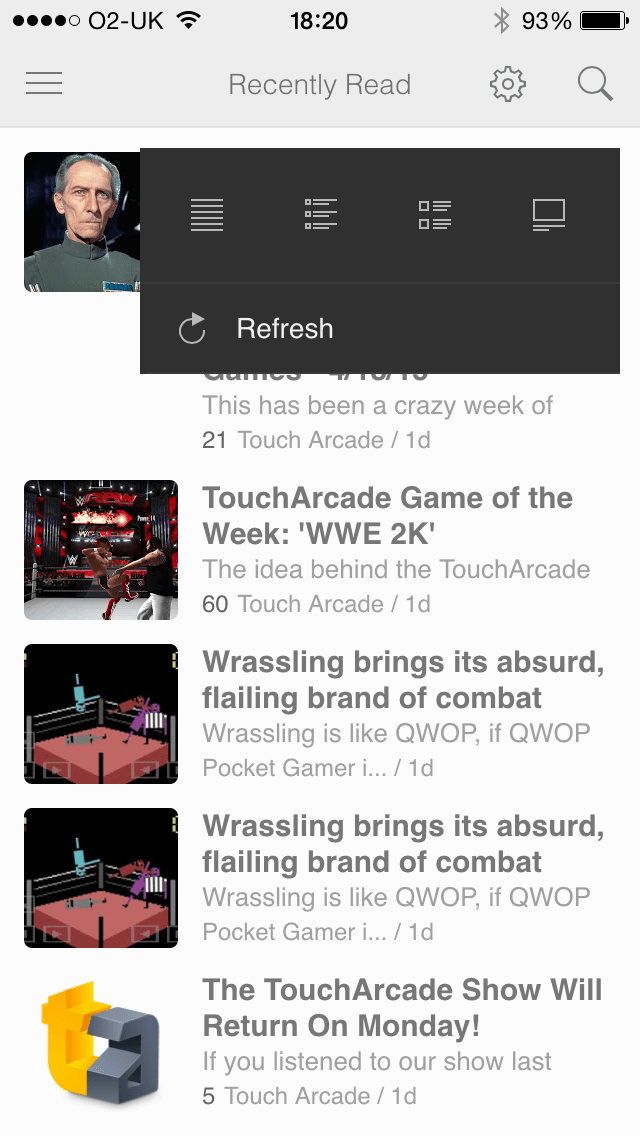Switch to text-only list layout
This screenshot has height=1136, width=640.
point(207,215)
